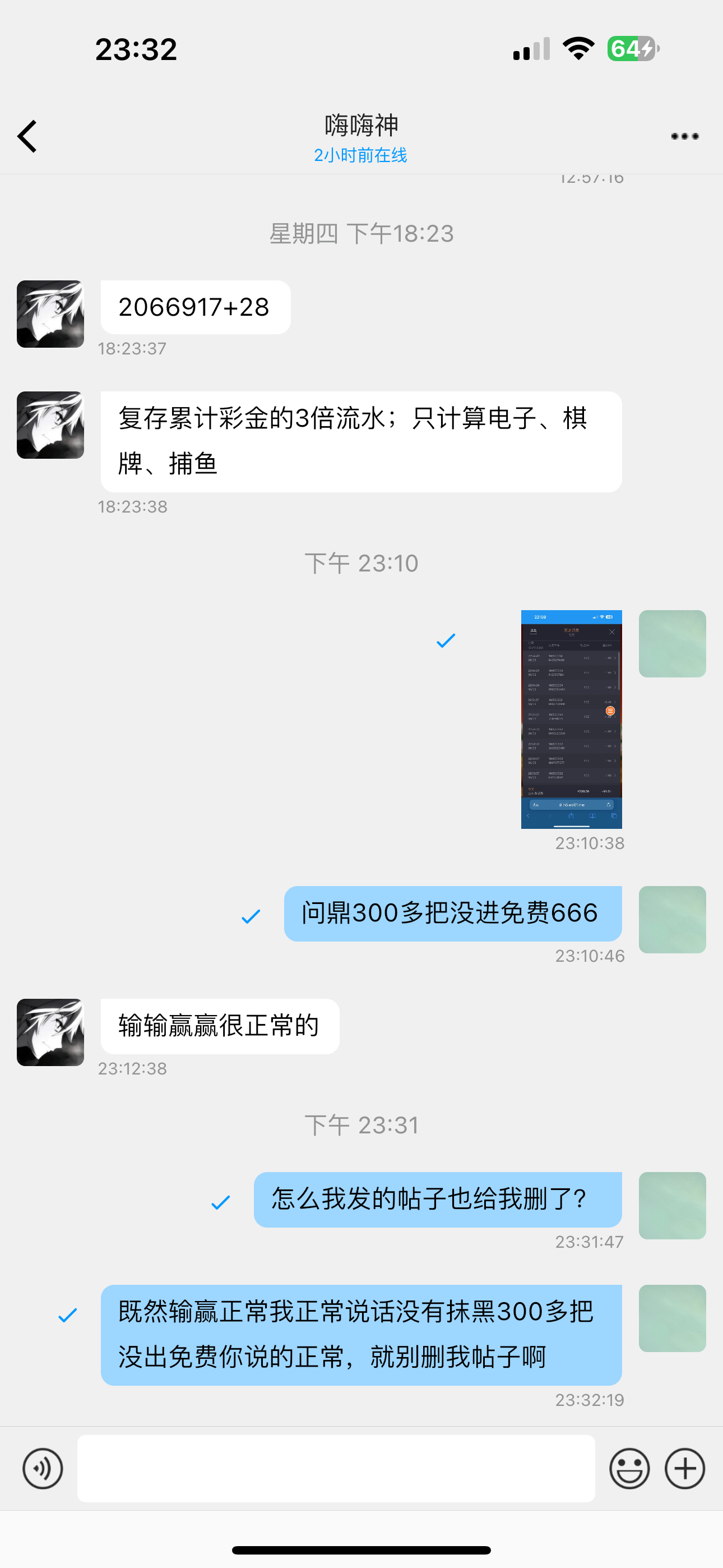The height and width of the screenshot is (1568, 723).
Task: Open 嗨嗨神's avatar beside 2066917+28 message
Action: click(50, 314)
